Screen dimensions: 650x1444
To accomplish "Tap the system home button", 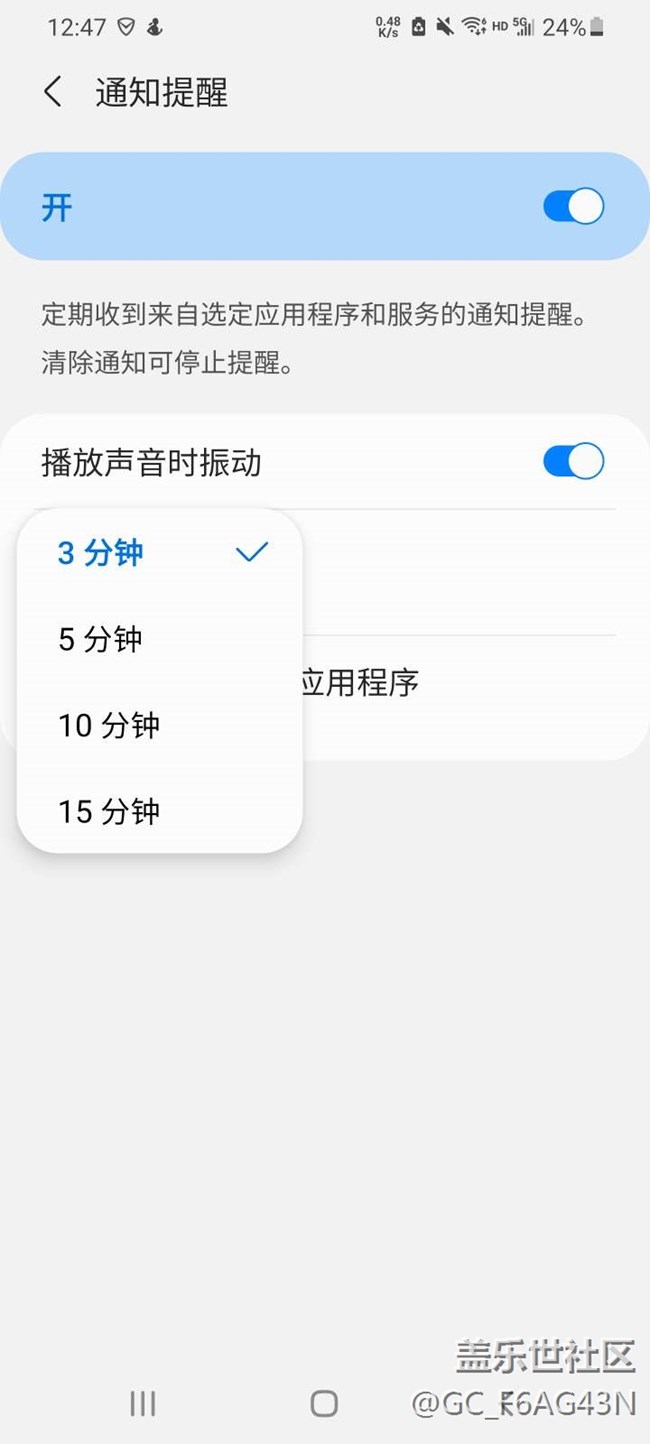I will (324, 1403).
